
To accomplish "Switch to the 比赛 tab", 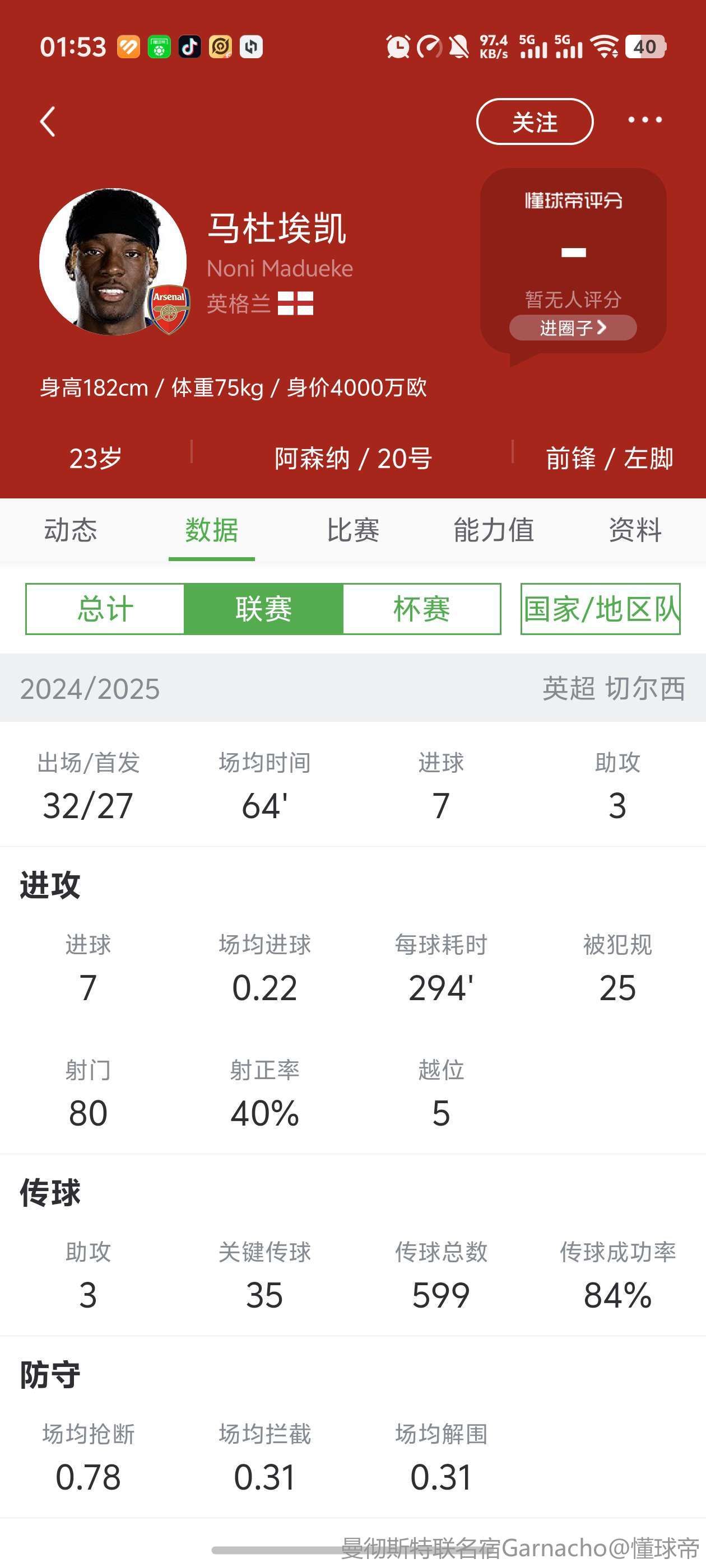I will click(352, 530).
